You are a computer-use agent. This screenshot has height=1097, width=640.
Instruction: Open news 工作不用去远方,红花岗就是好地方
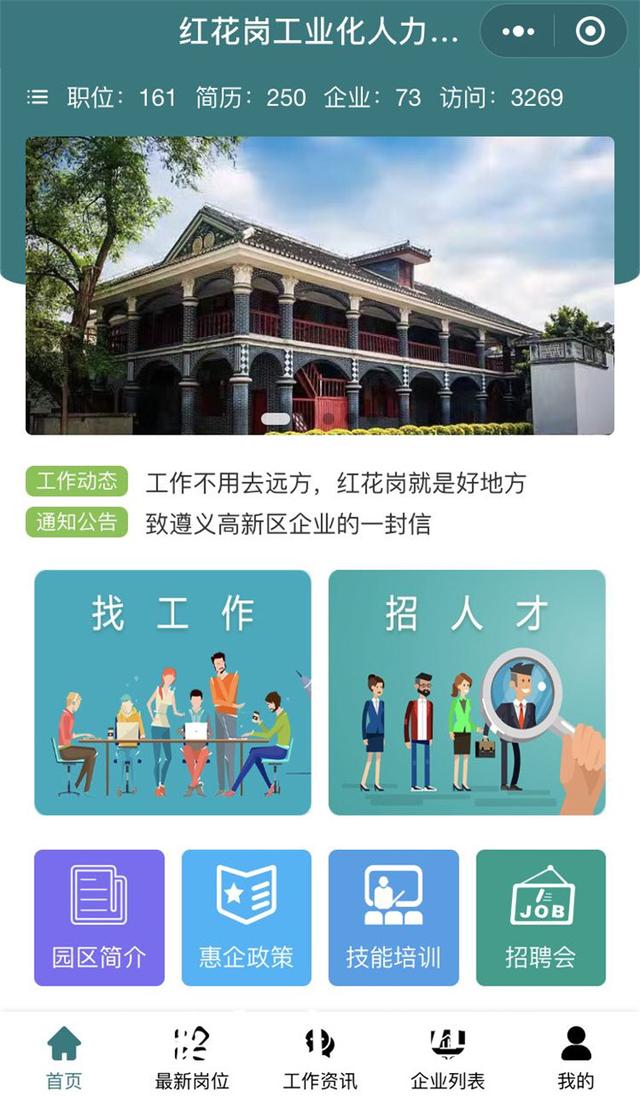335,483
